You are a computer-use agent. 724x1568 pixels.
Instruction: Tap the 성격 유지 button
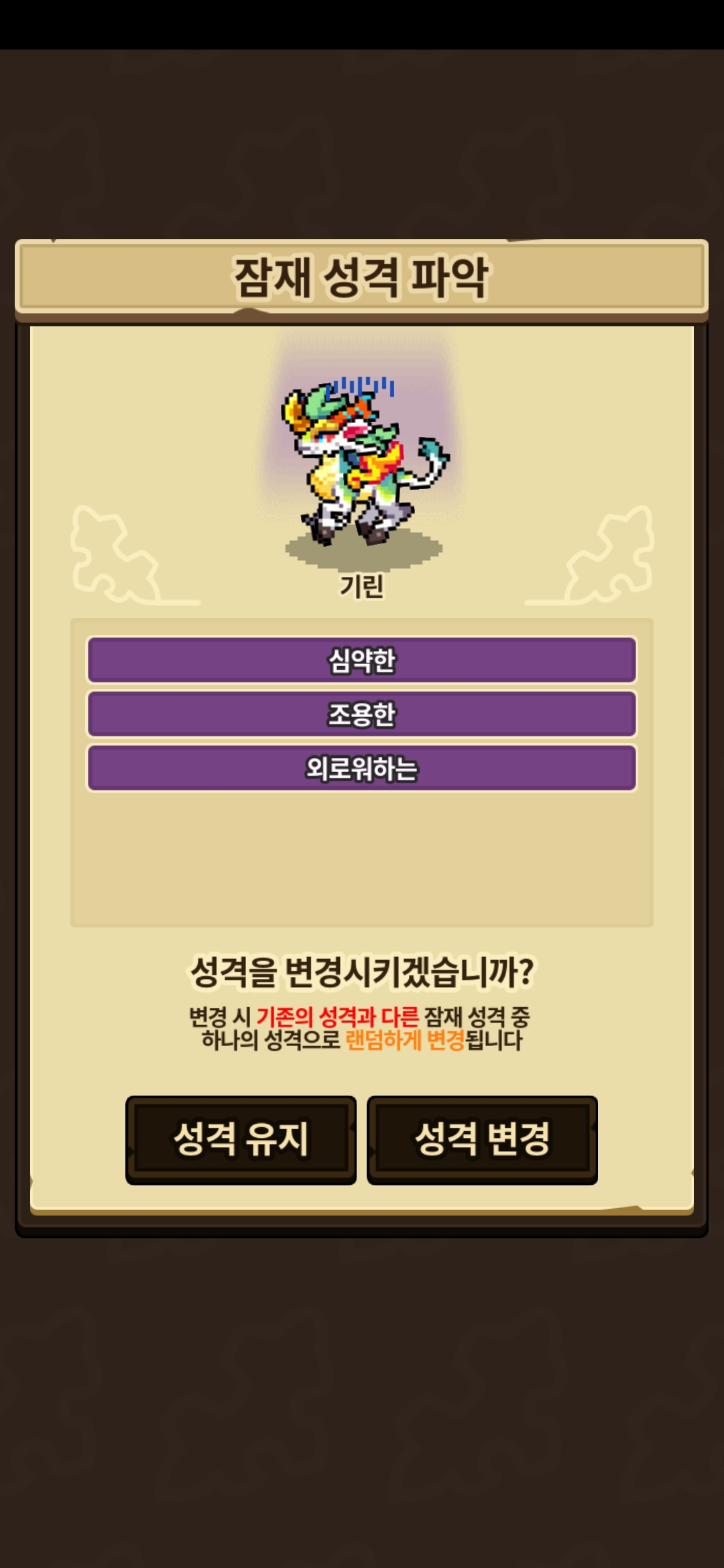pyautogui.click(x=241, y=1140)
